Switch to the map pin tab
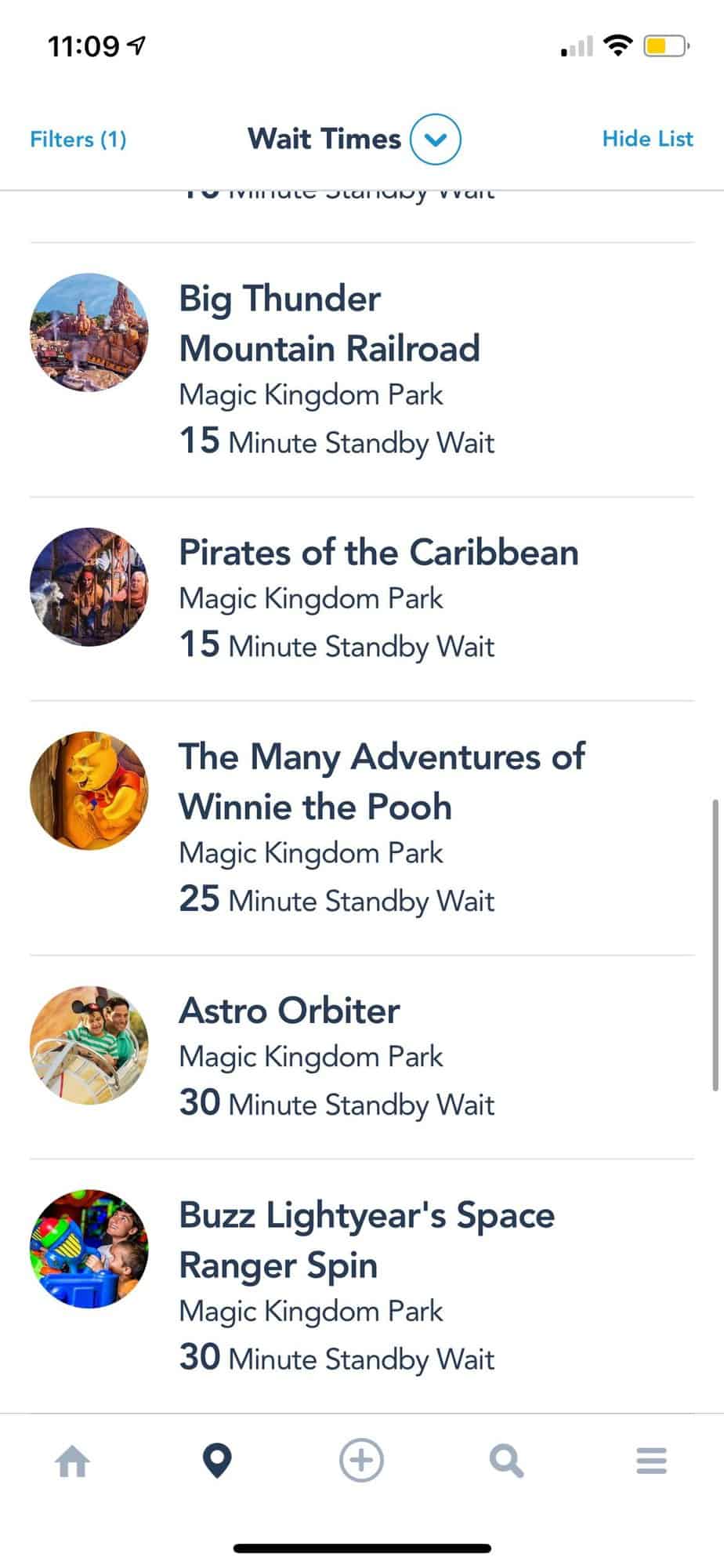Viewport: 724px width, 1568px height. point(217,1461)
